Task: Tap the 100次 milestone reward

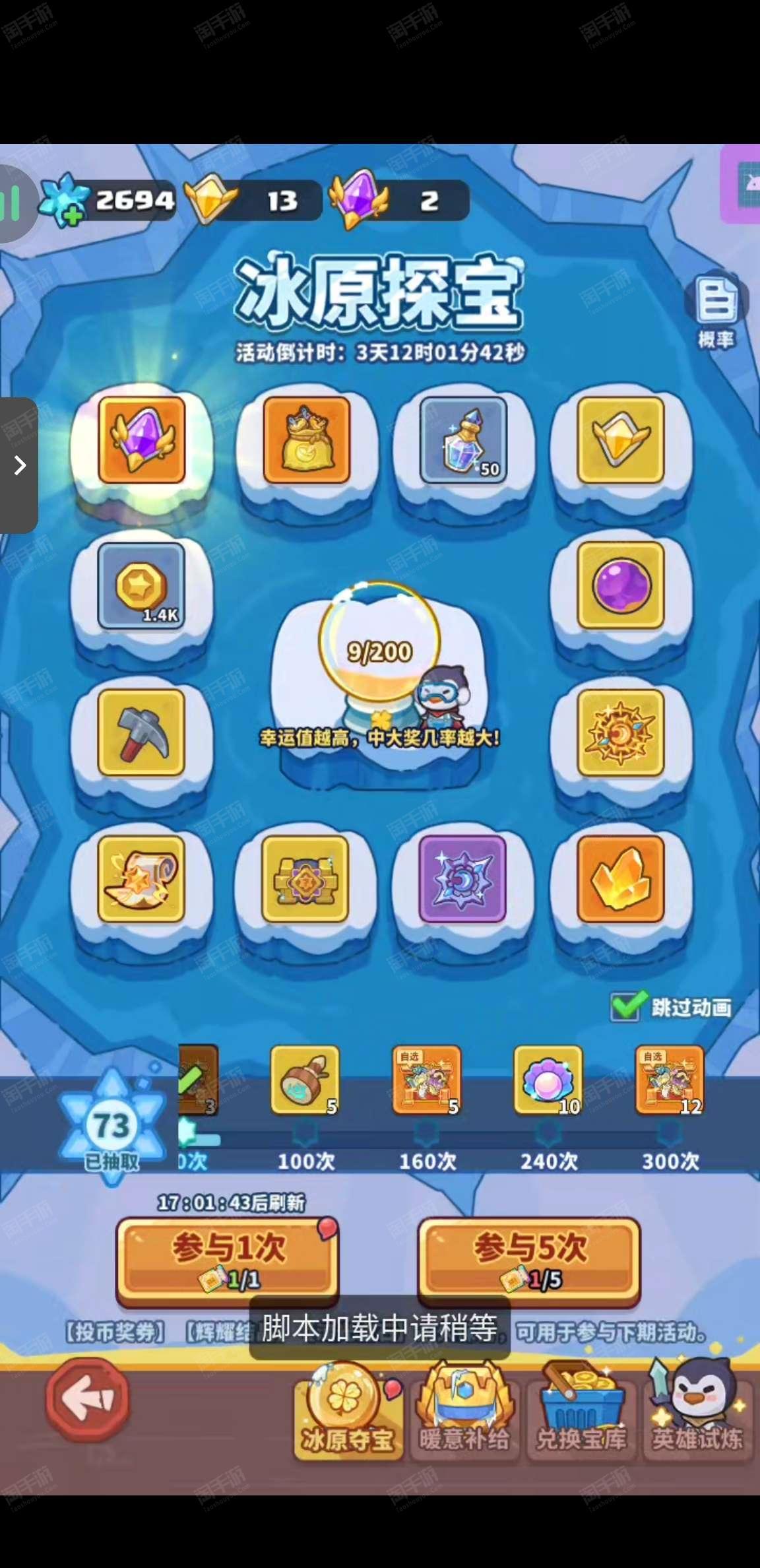Action: click(x=305, y=1080)
